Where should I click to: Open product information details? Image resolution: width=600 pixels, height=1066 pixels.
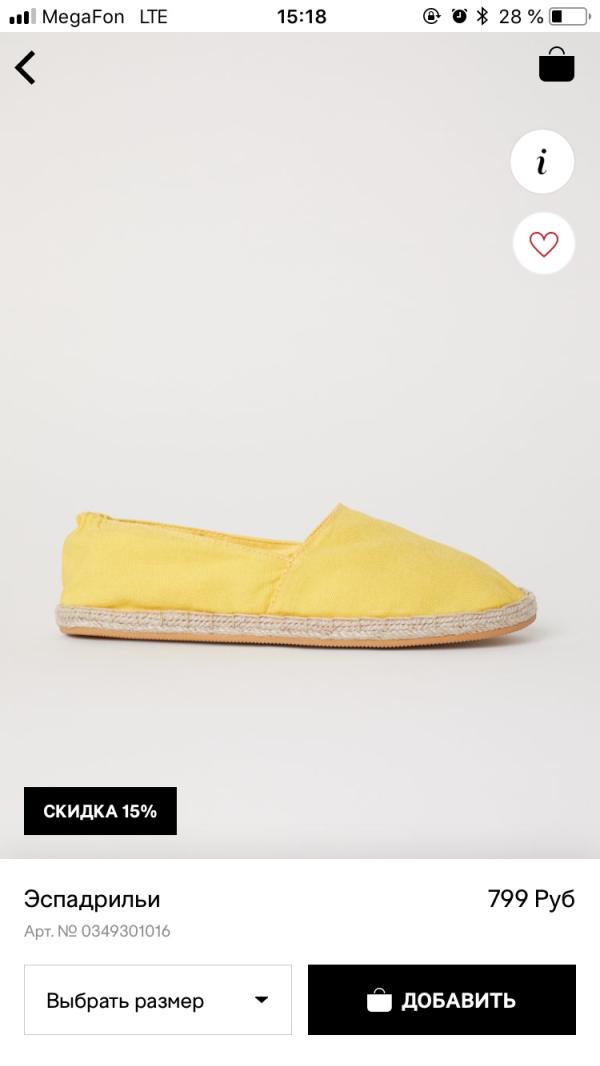pos(542,162)
